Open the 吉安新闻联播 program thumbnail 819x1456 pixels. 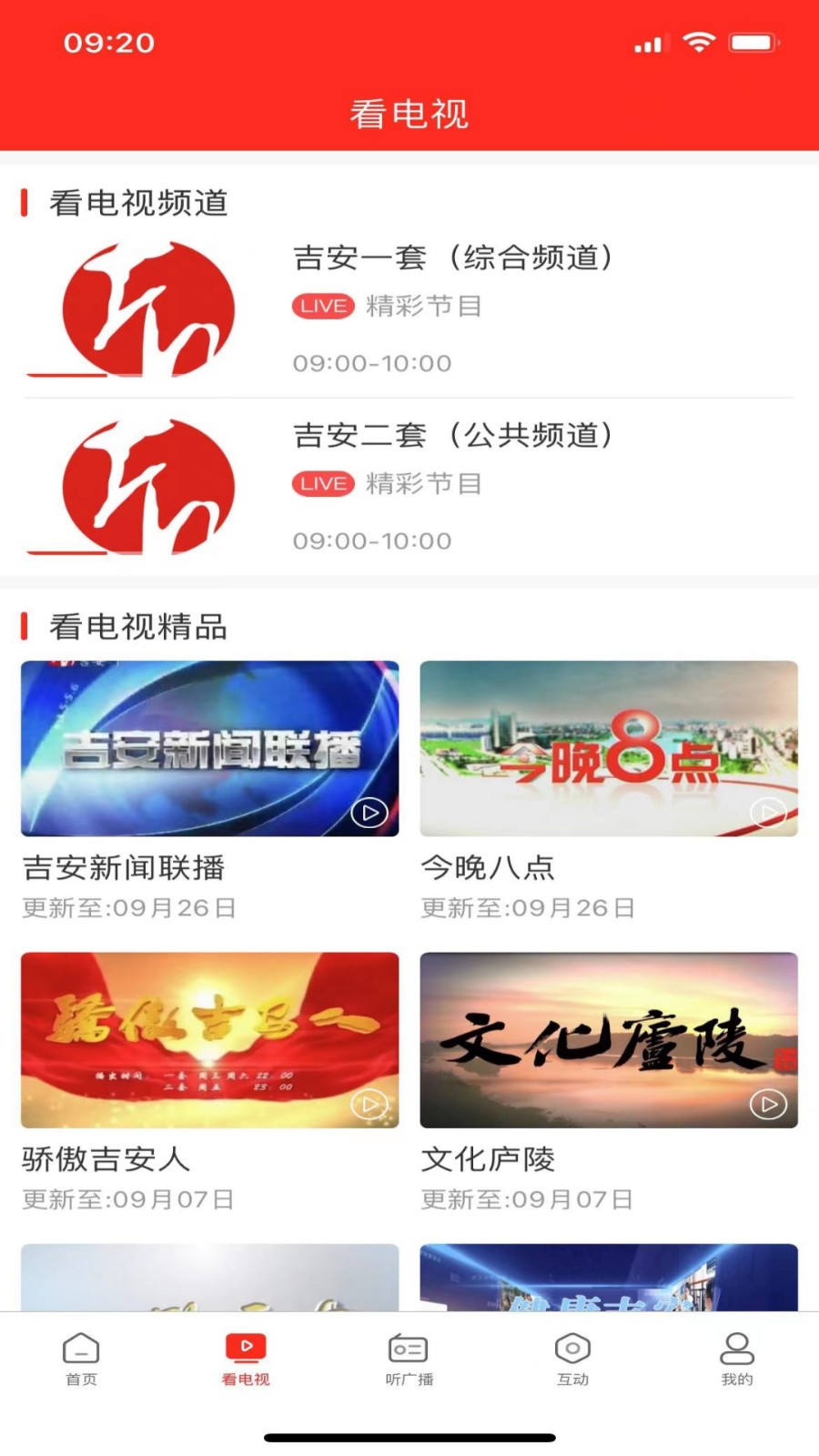(209, 748)
